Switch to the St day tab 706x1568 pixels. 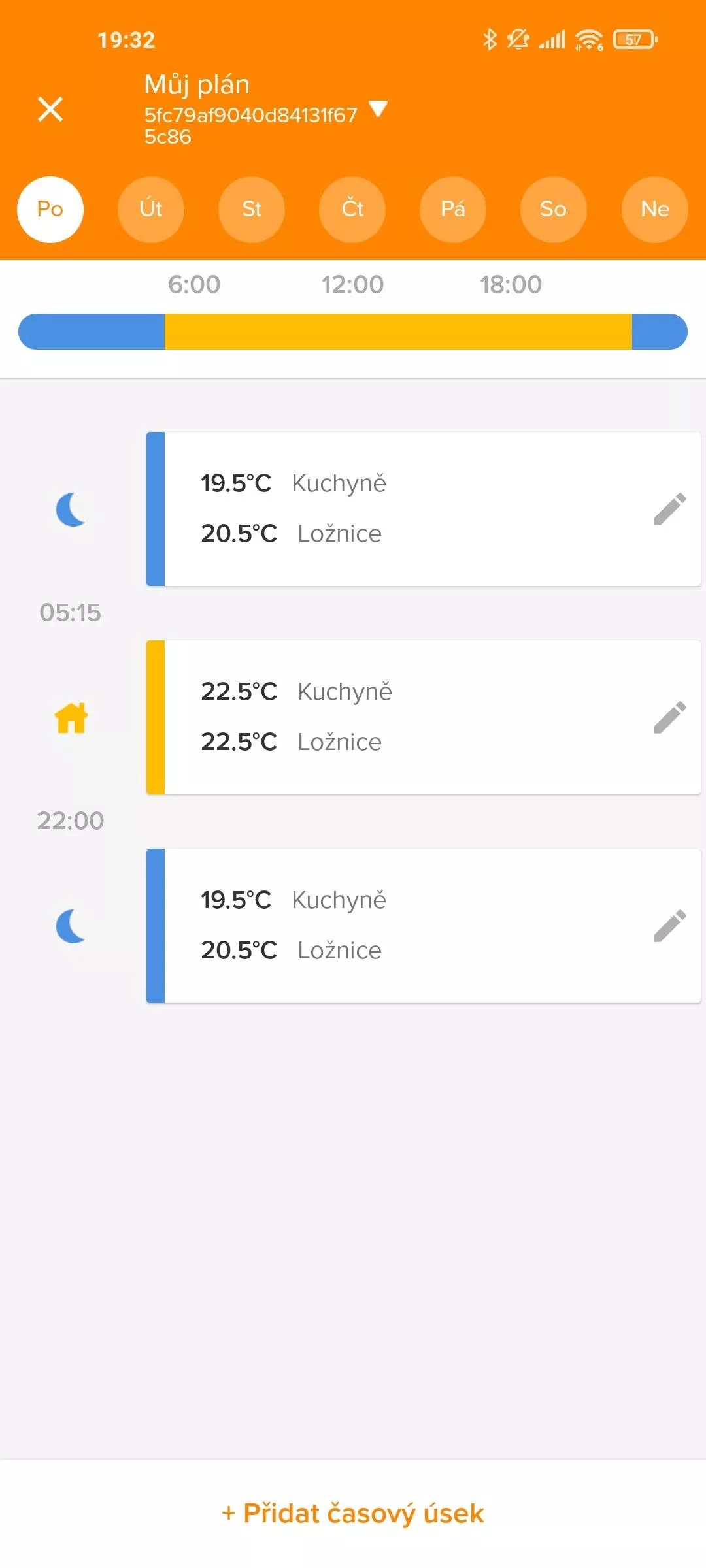[252, 209]
